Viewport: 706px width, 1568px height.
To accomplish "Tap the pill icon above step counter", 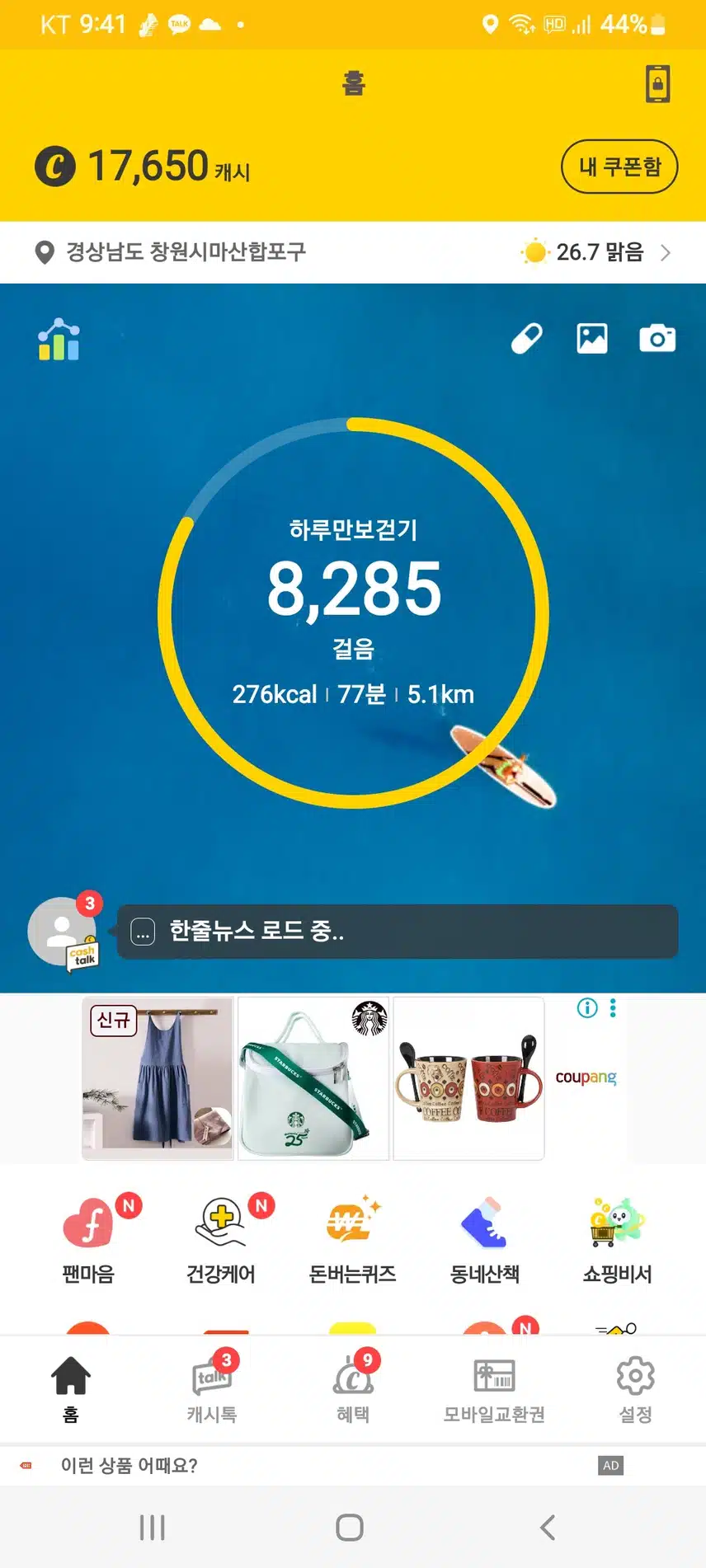I will (526, 338).
